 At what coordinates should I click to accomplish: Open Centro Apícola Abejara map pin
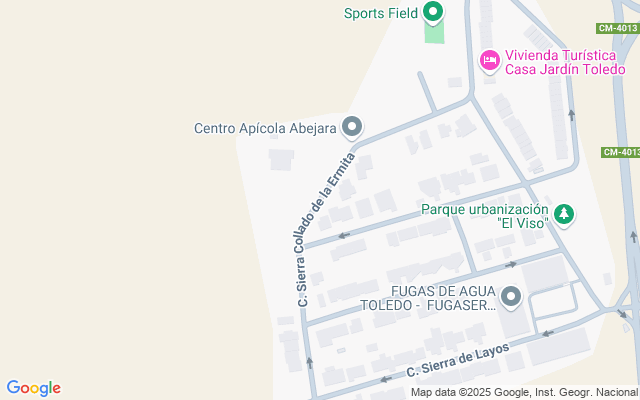pyautogui.click(x=352, y=127)
